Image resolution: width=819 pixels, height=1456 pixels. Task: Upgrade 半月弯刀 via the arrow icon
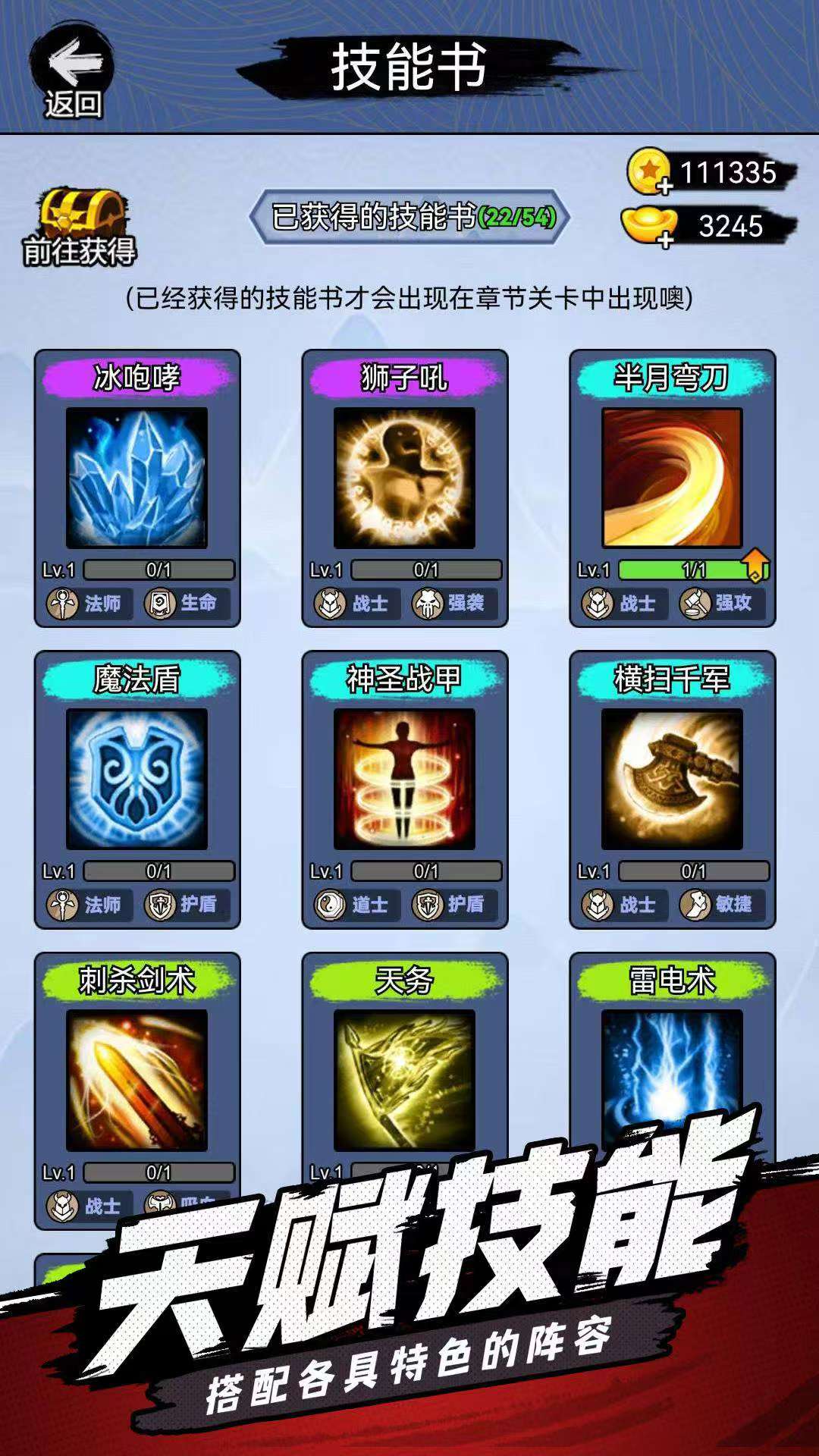(x=755, y=566)
